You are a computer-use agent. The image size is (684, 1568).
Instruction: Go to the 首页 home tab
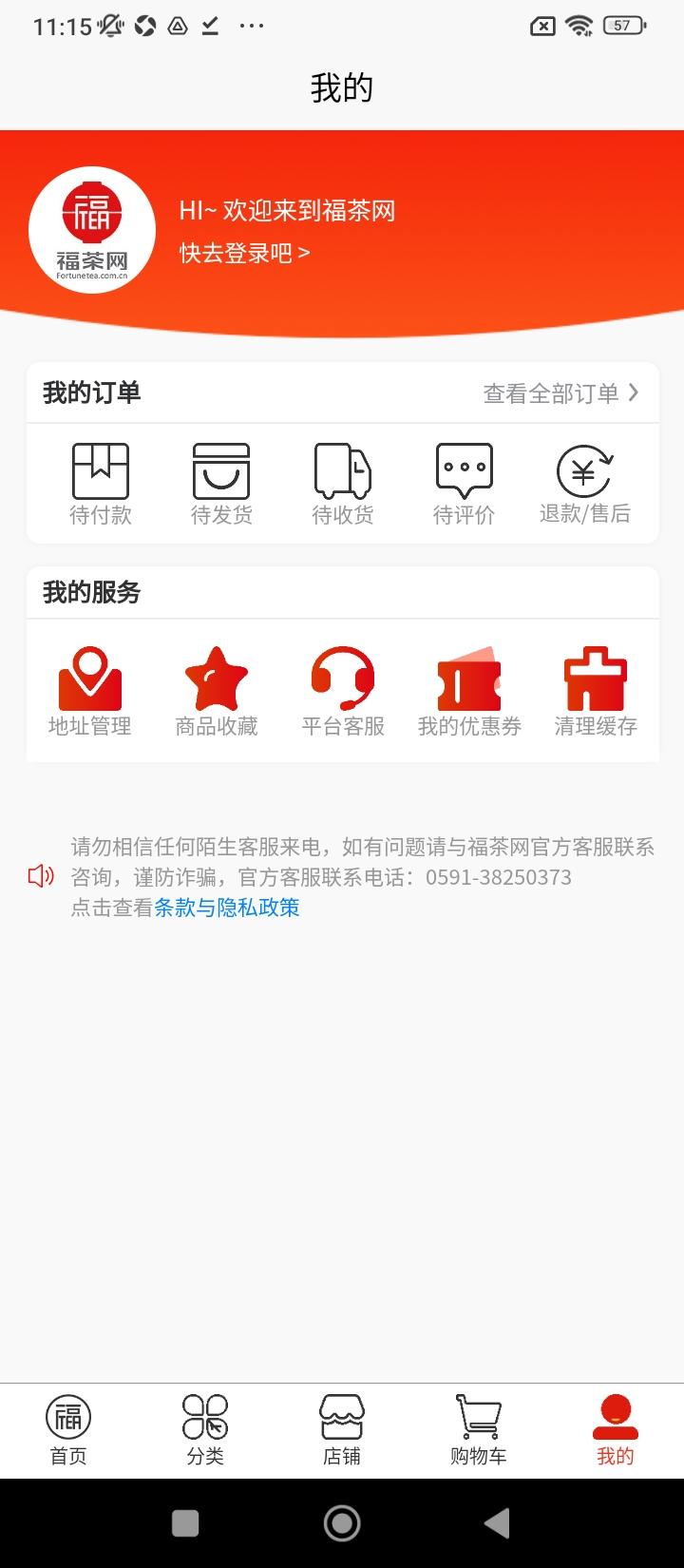tap(68, 1430)
